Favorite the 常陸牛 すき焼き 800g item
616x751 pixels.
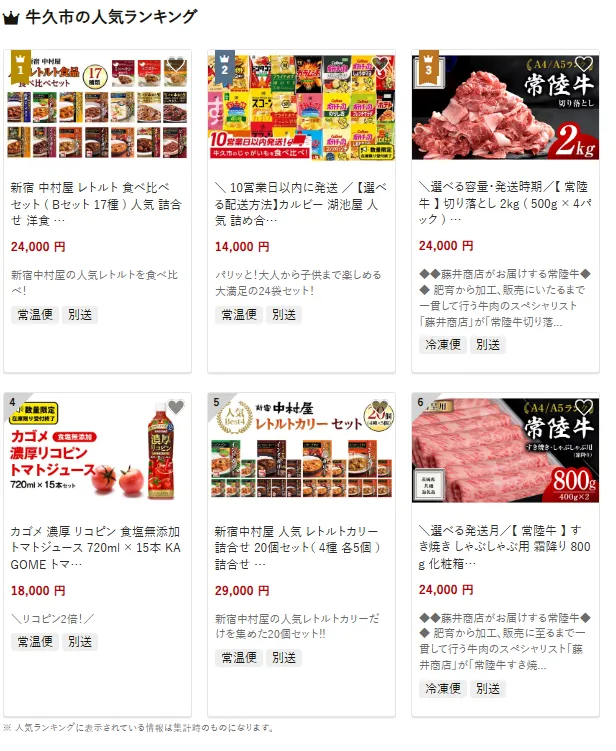(584, 407)
